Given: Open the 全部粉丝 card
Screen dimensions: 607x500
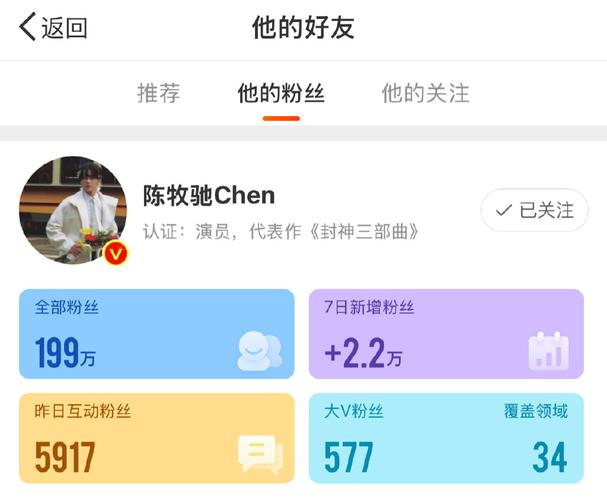Looking at the screenshot, I should 156,334.
